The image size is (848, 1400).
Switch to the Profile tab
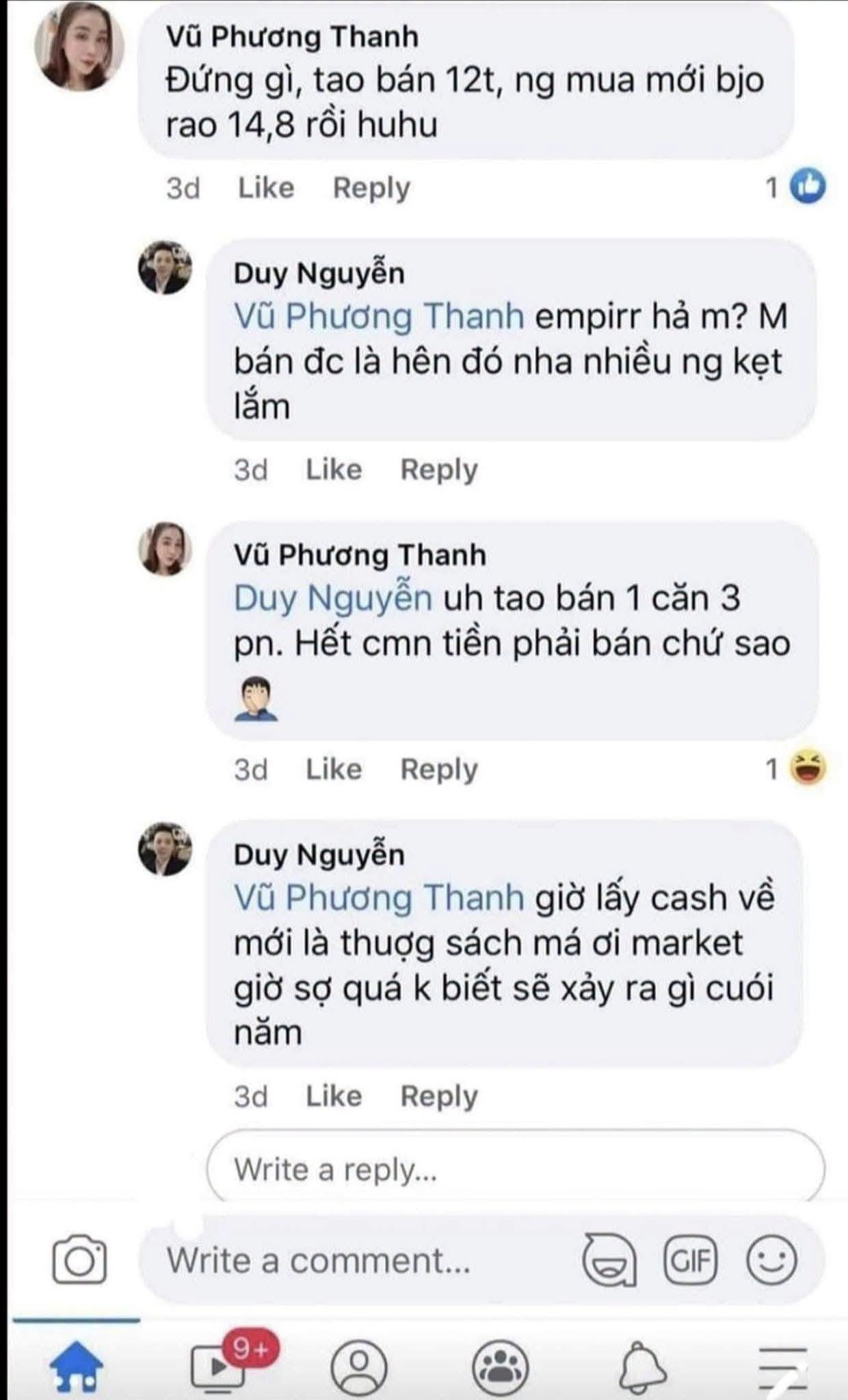359,1366
